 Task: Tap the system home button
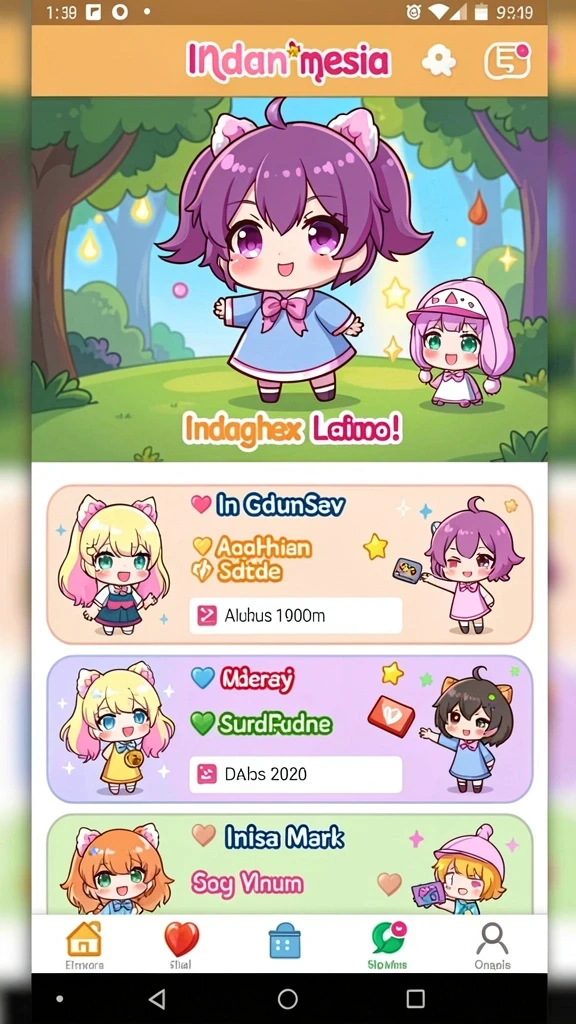tap(287, 999)
